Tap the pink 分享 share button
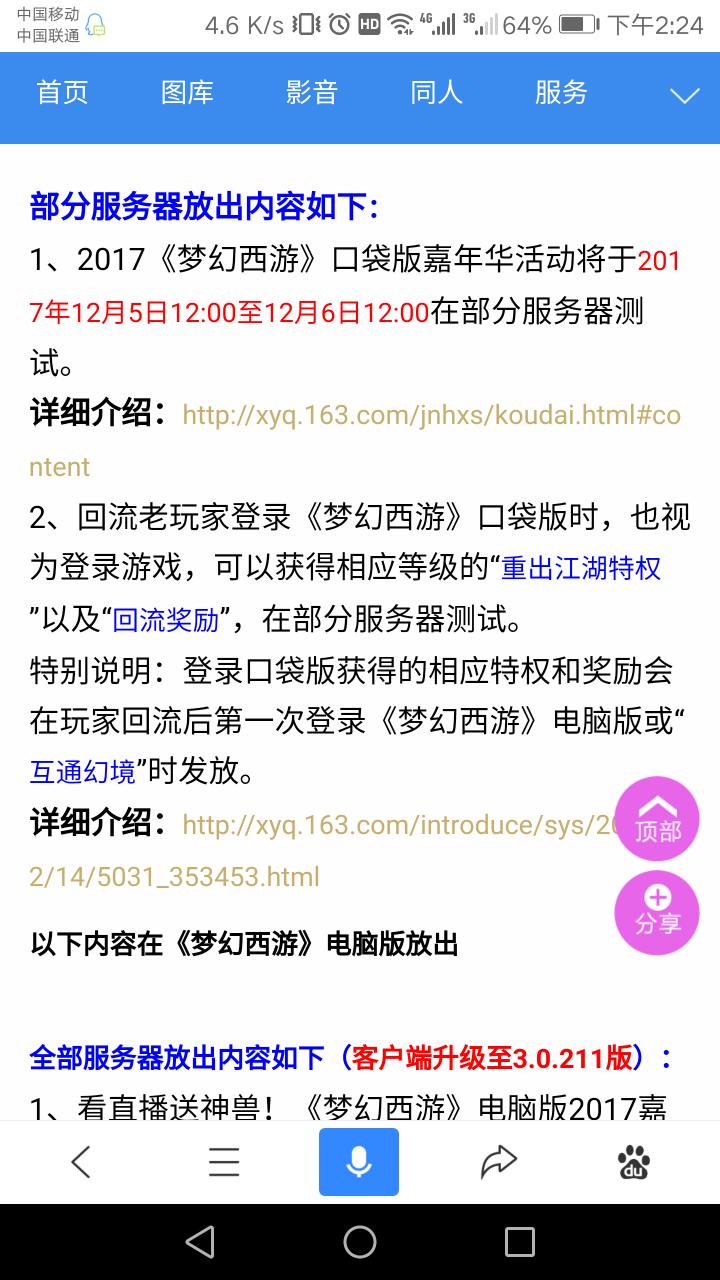720x1280 pixels. click(x=657, y=912)
